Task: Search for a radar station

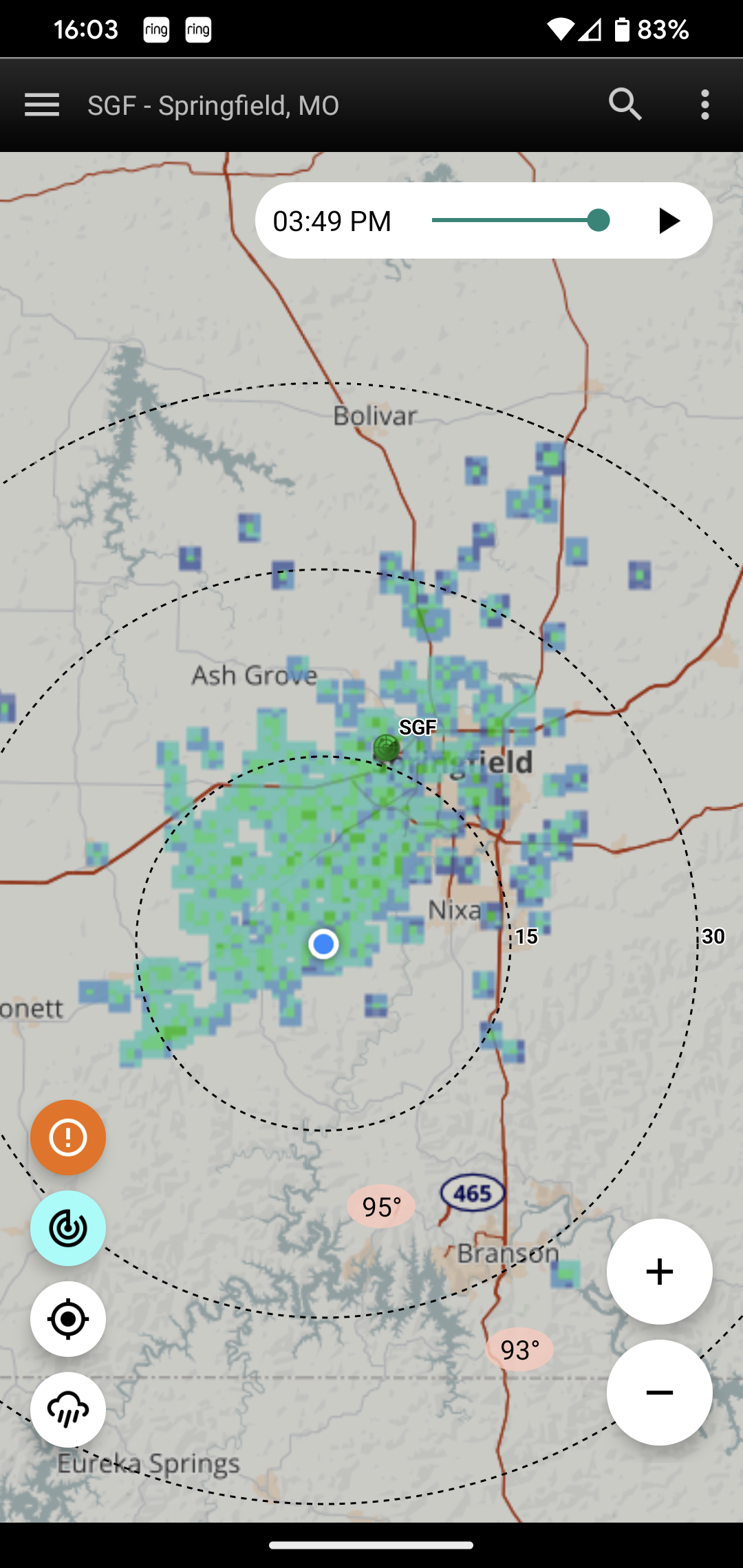Action: 625,105
